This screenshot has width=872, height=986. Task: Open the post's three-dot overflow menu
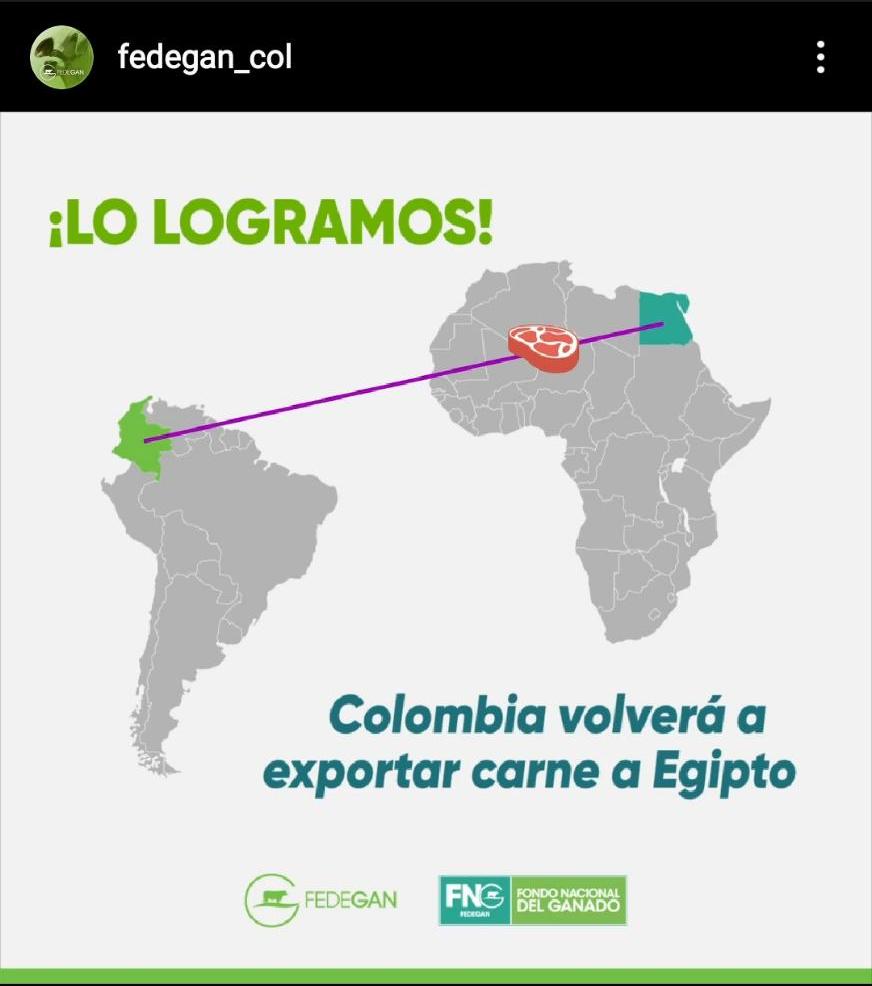click(820, 57)
